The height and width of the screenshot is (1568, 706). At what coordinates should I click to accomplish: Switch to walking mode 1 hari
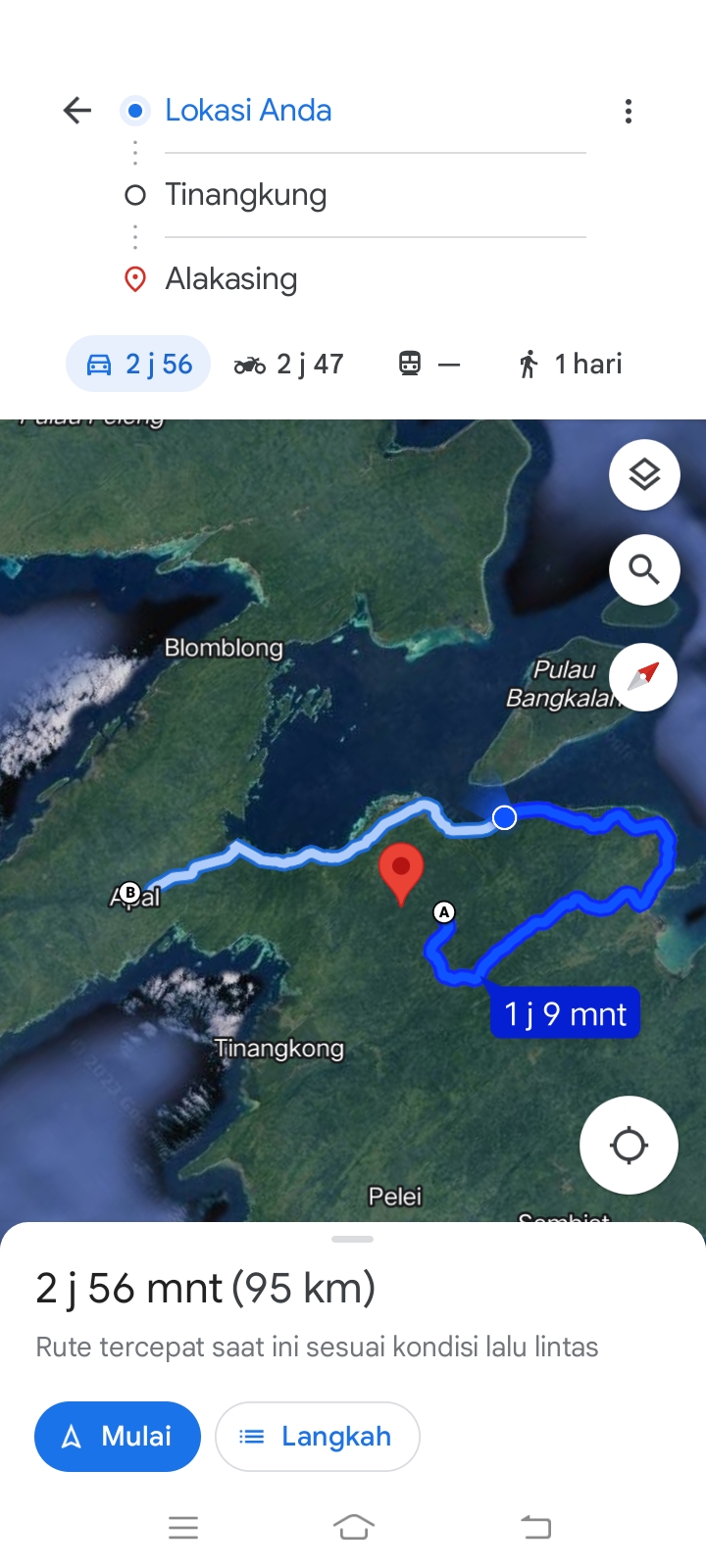[570, 365]
